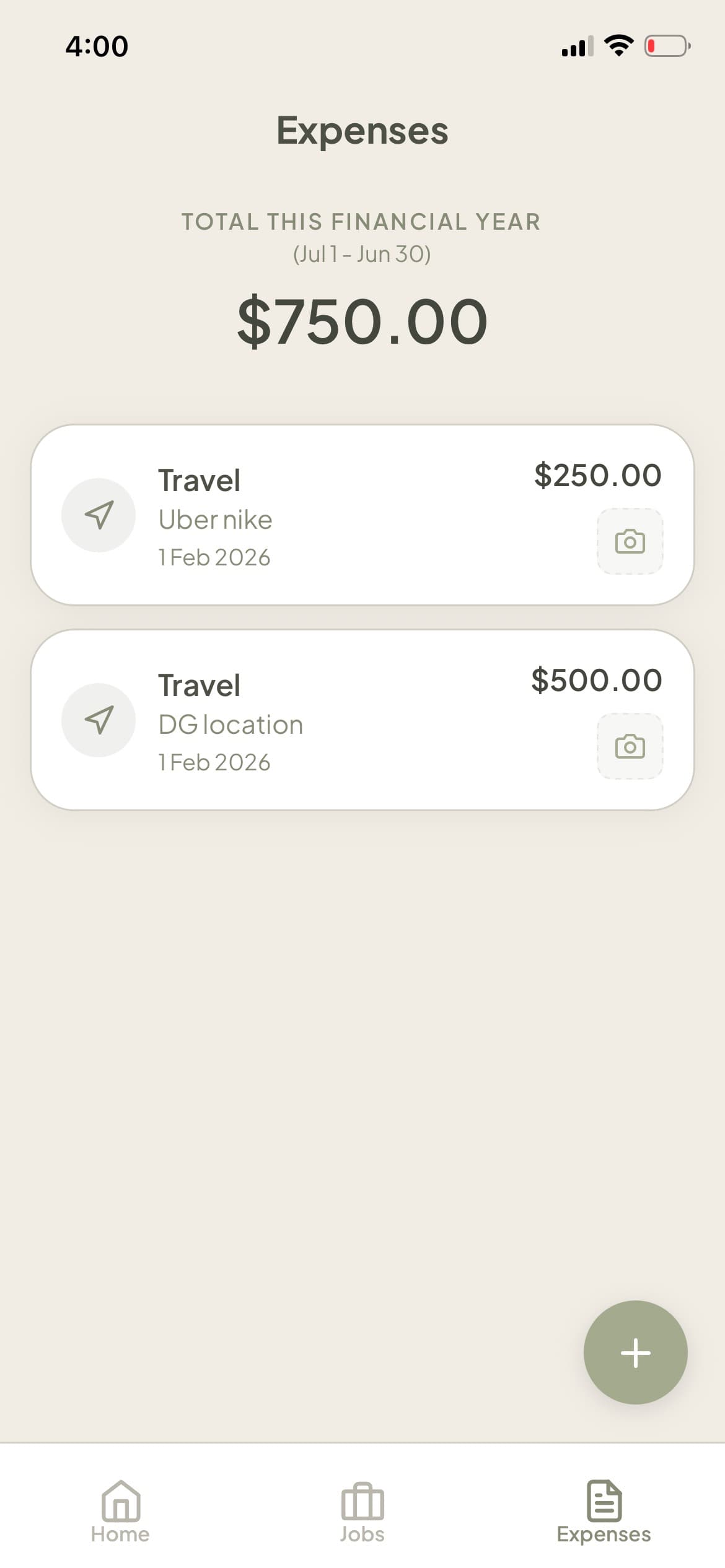
Task: Open receipt camera icon for the $250.00 expense
Action: (x=629, y=541)
